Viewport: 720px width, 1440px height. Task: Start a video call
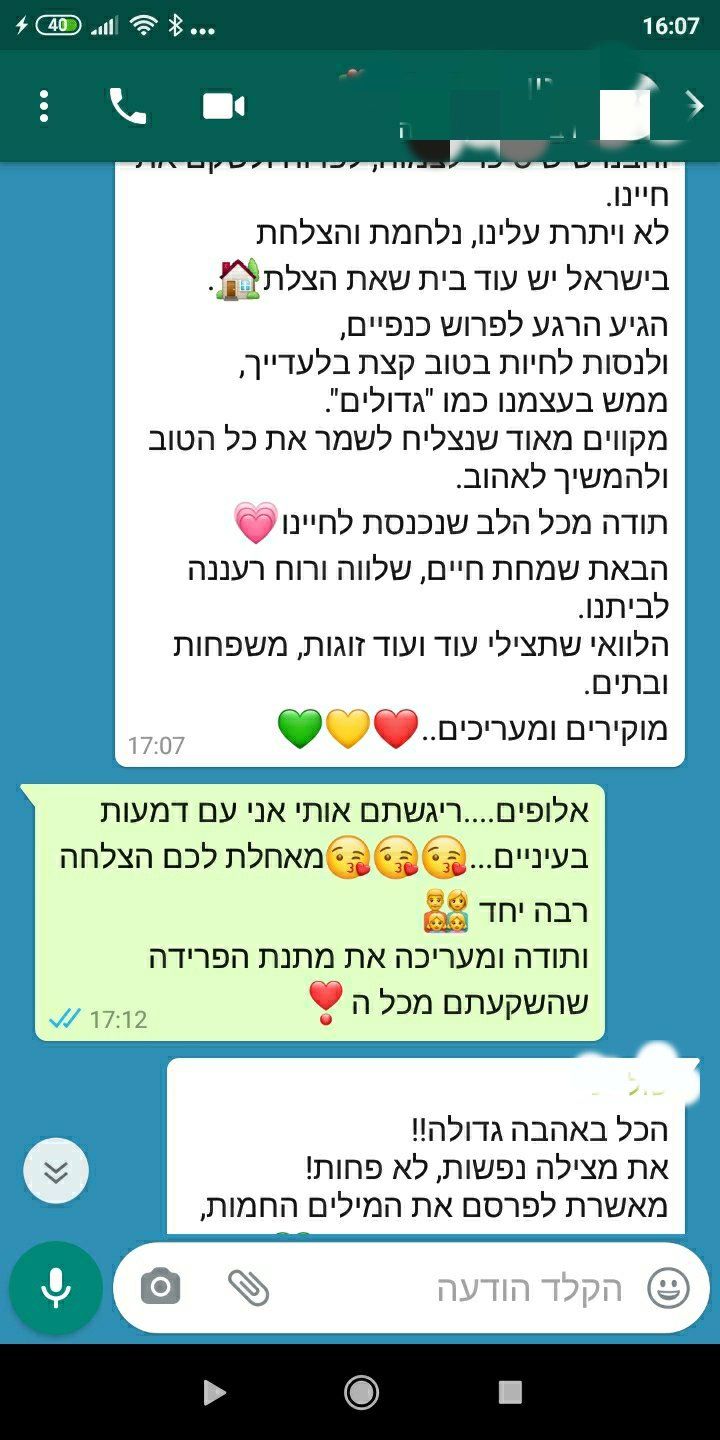(224, 106)
